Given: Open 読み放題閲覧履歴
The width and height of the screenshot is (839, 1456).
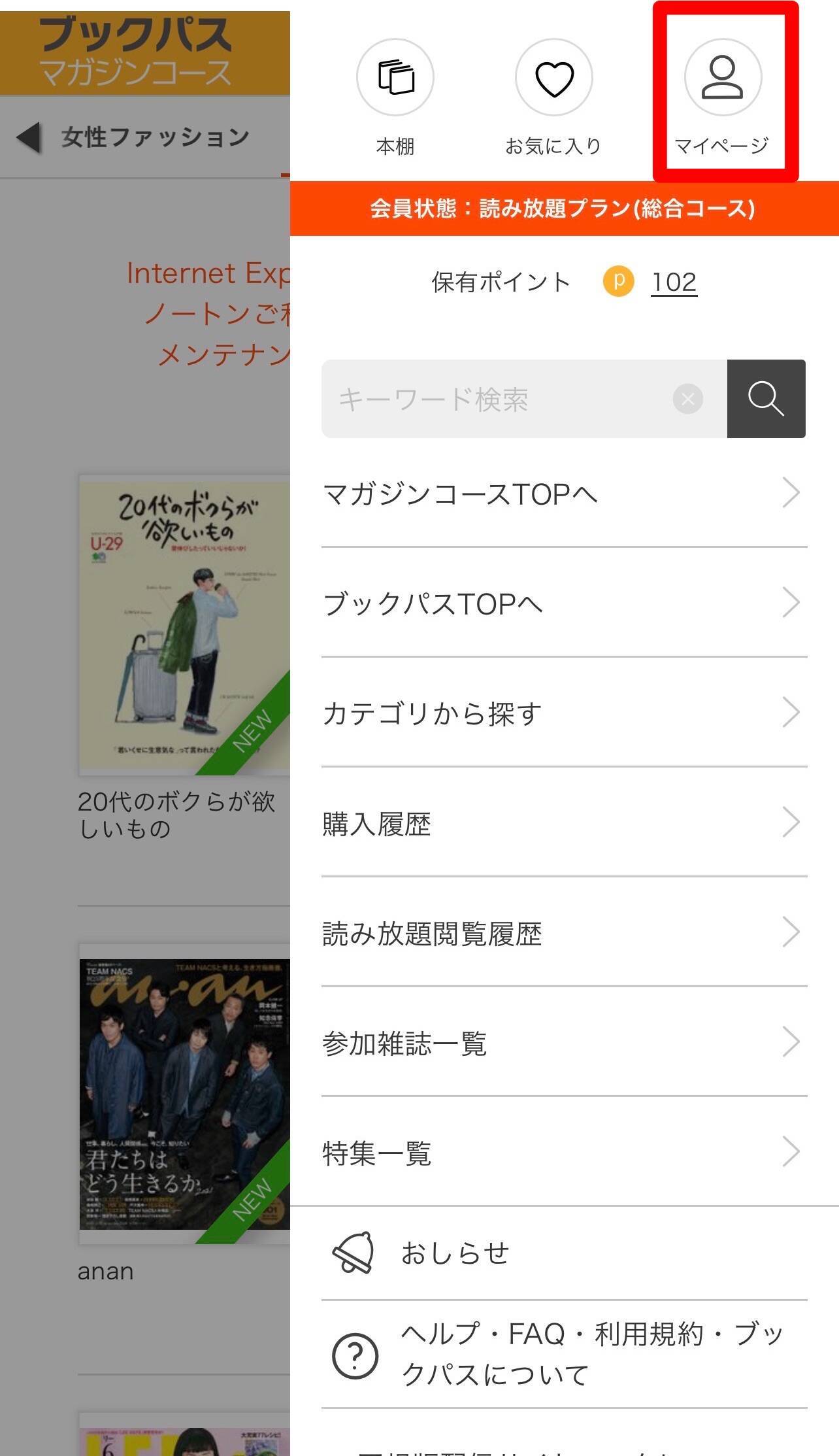Looking at the screenshot, I should pyautogui.click(x=563, y=933).
